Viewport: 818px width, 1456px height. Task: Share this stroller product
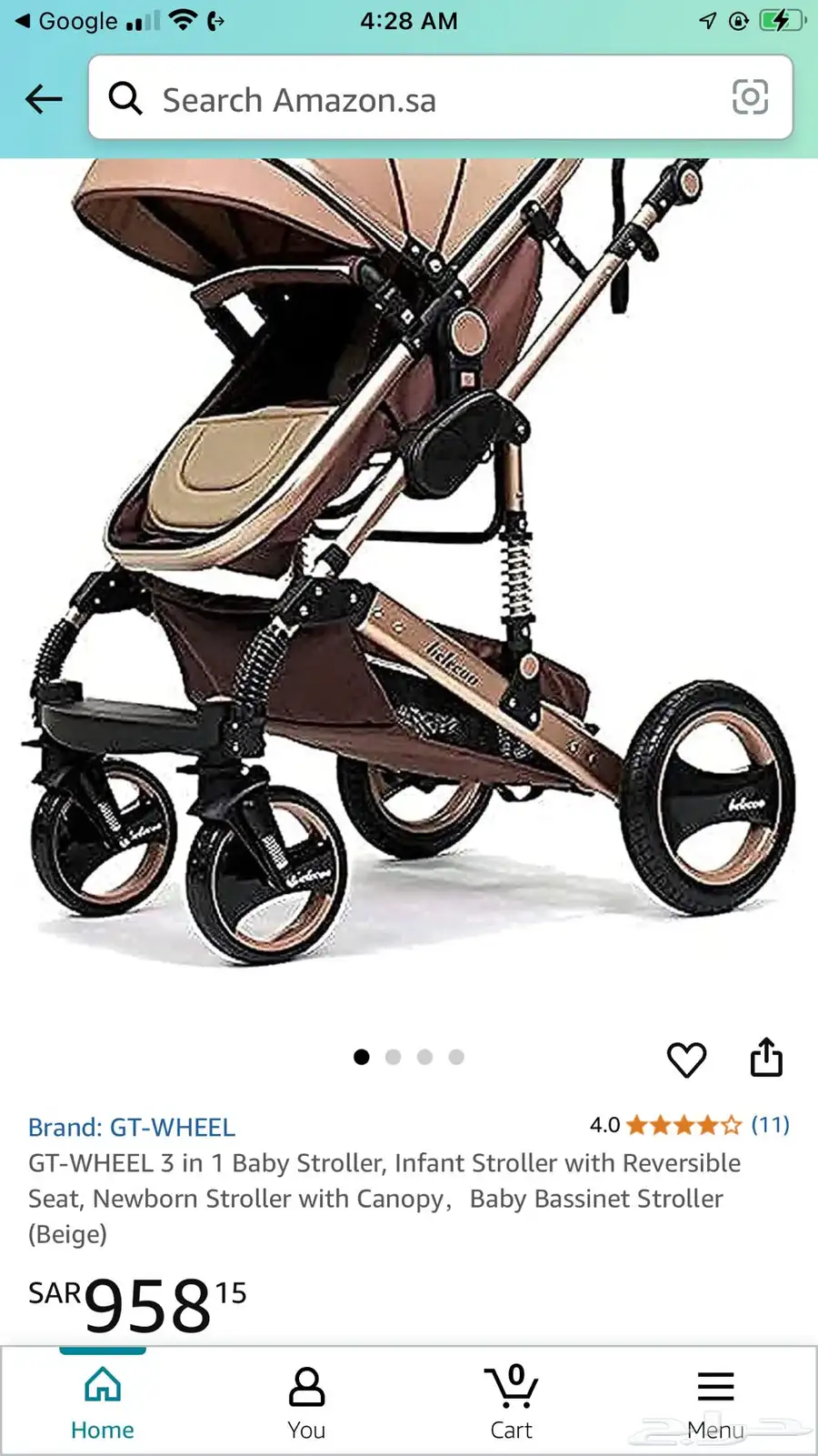pyautogui.click(x=766, y=1058)
